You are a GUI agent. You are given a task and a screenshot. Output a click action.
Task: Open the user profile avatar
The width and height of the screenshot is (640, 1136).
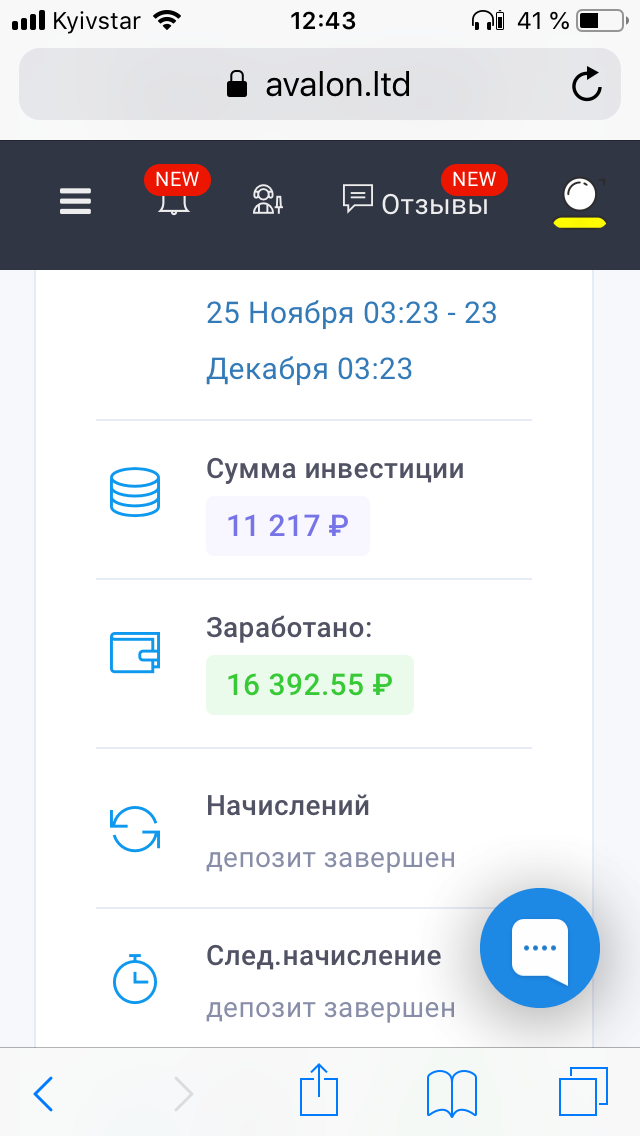[x=580, y=201]
